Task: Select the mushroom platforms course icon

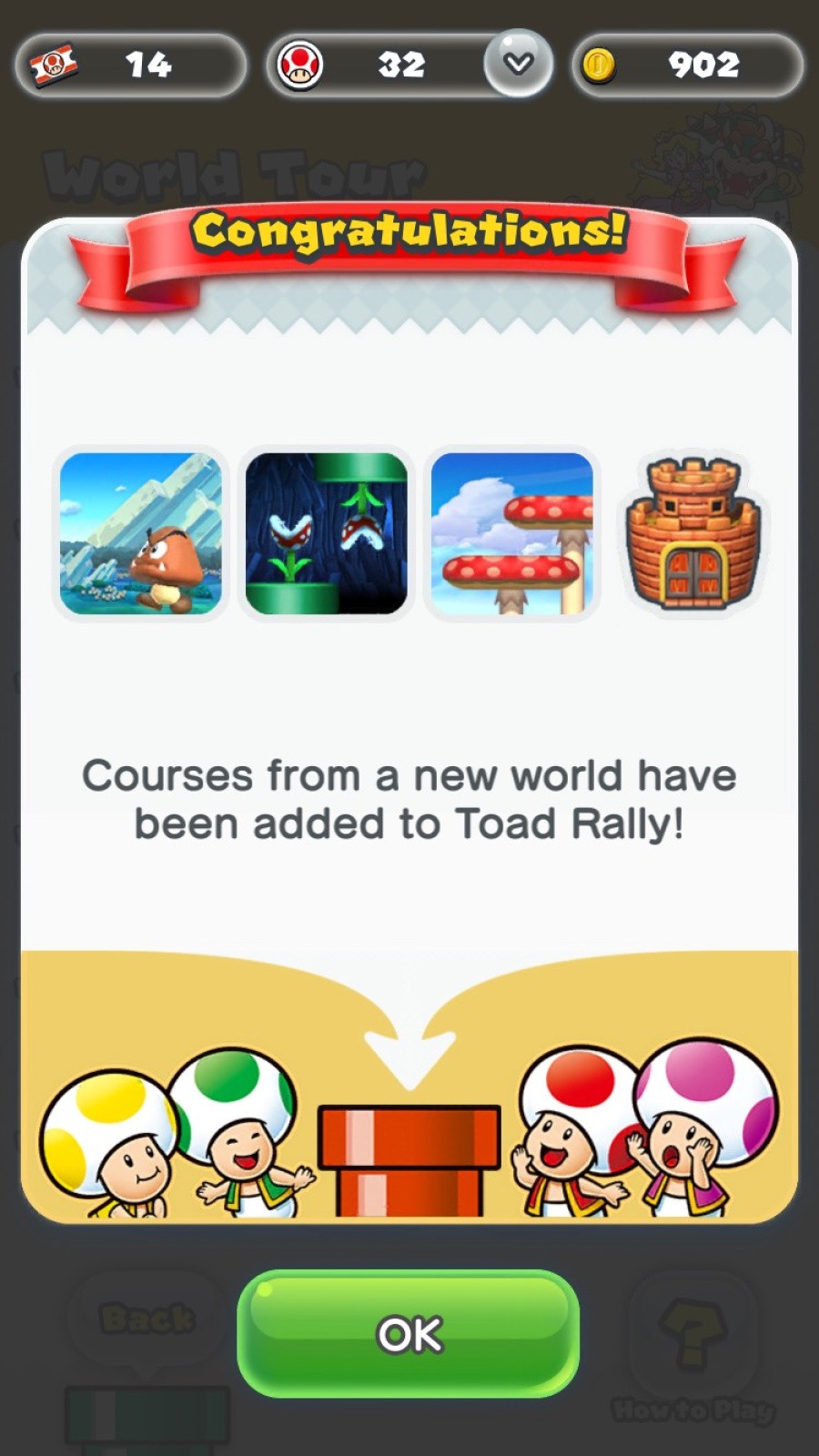Action: click(511, 534)
